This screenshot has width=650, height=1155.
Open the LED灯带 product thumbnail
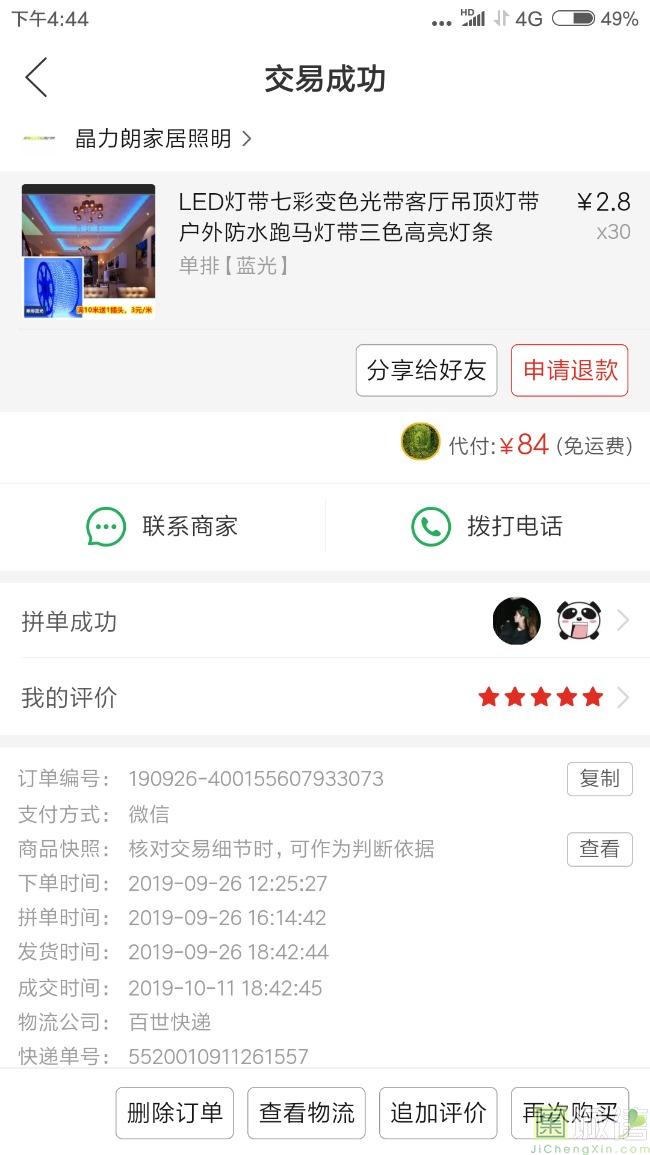(88, 251)
